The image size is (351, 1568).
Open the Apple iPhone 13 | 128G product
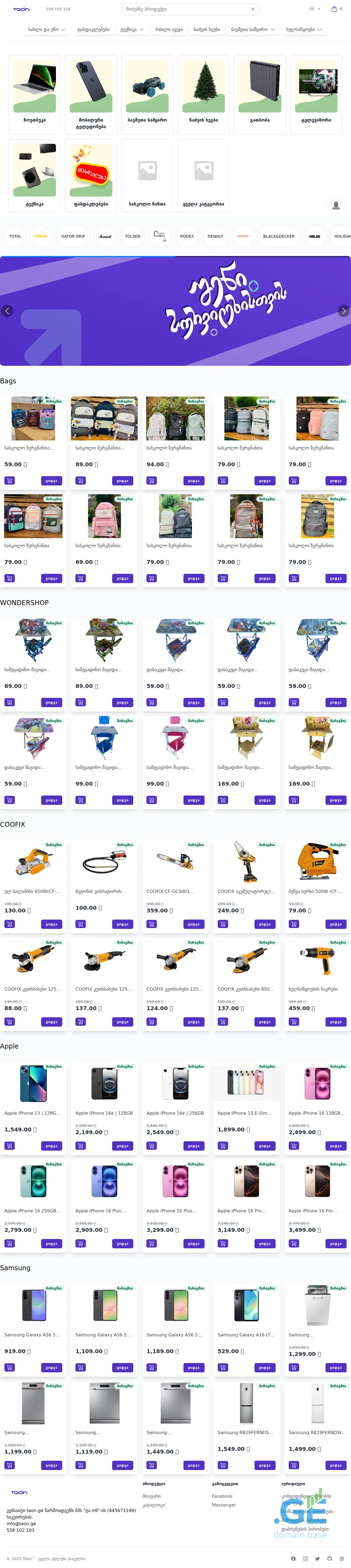[x=33, y=1113]
